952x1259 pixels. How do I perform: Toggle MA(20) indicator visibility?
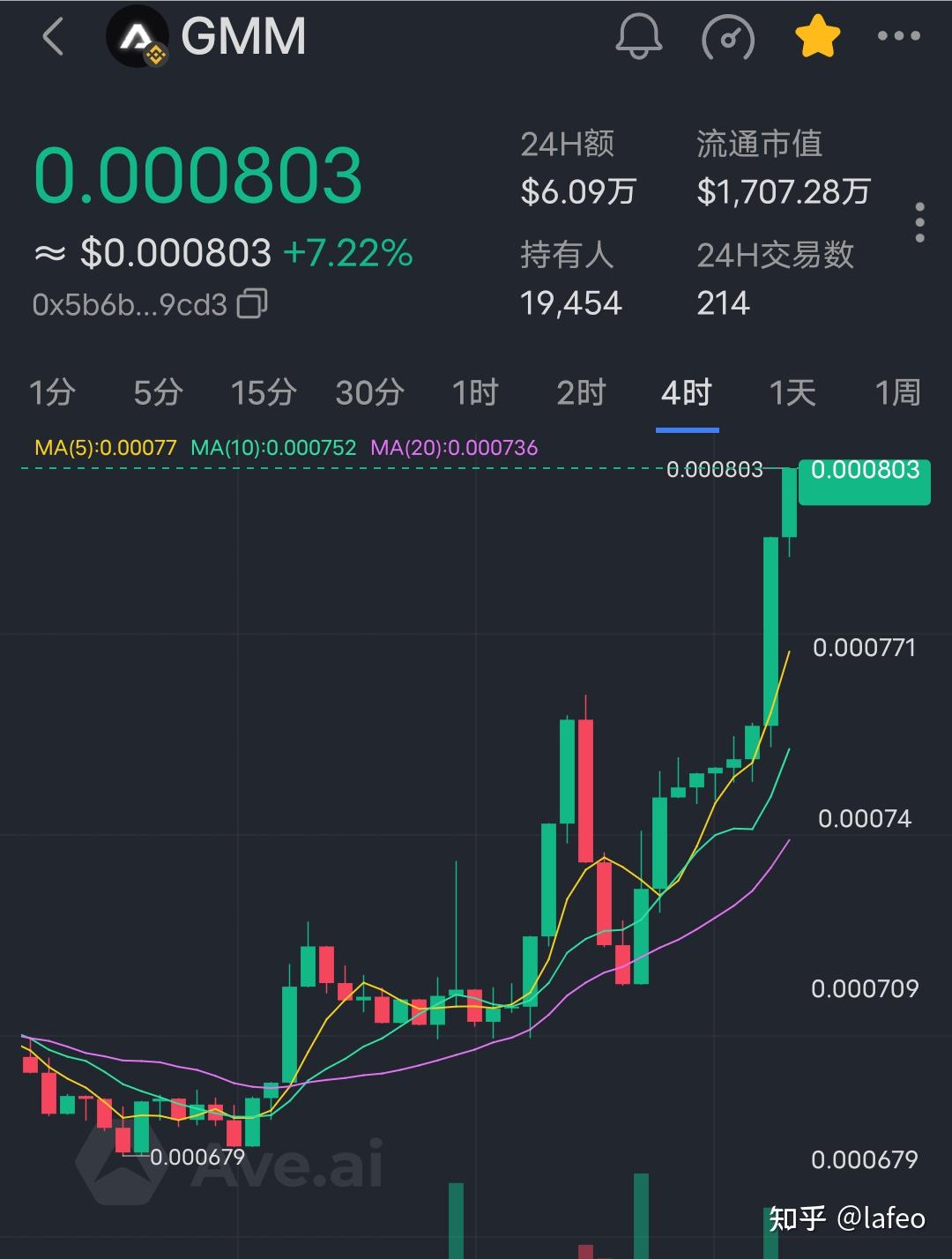(x=454, y=448)
